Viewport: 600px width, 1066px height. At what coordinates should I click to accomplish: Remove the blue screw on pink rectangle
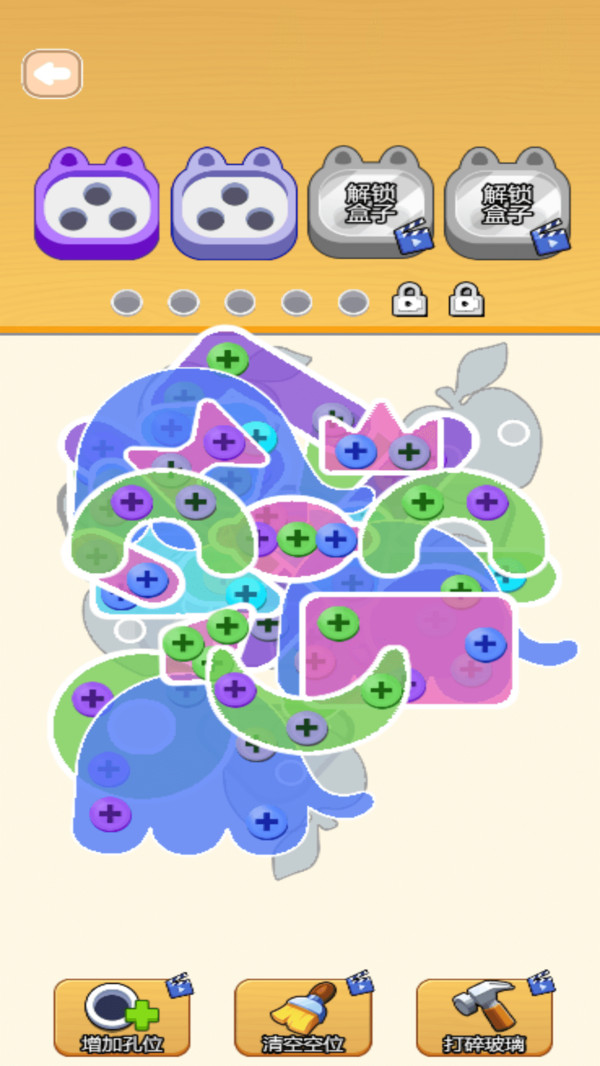click(x=485, y=644)
